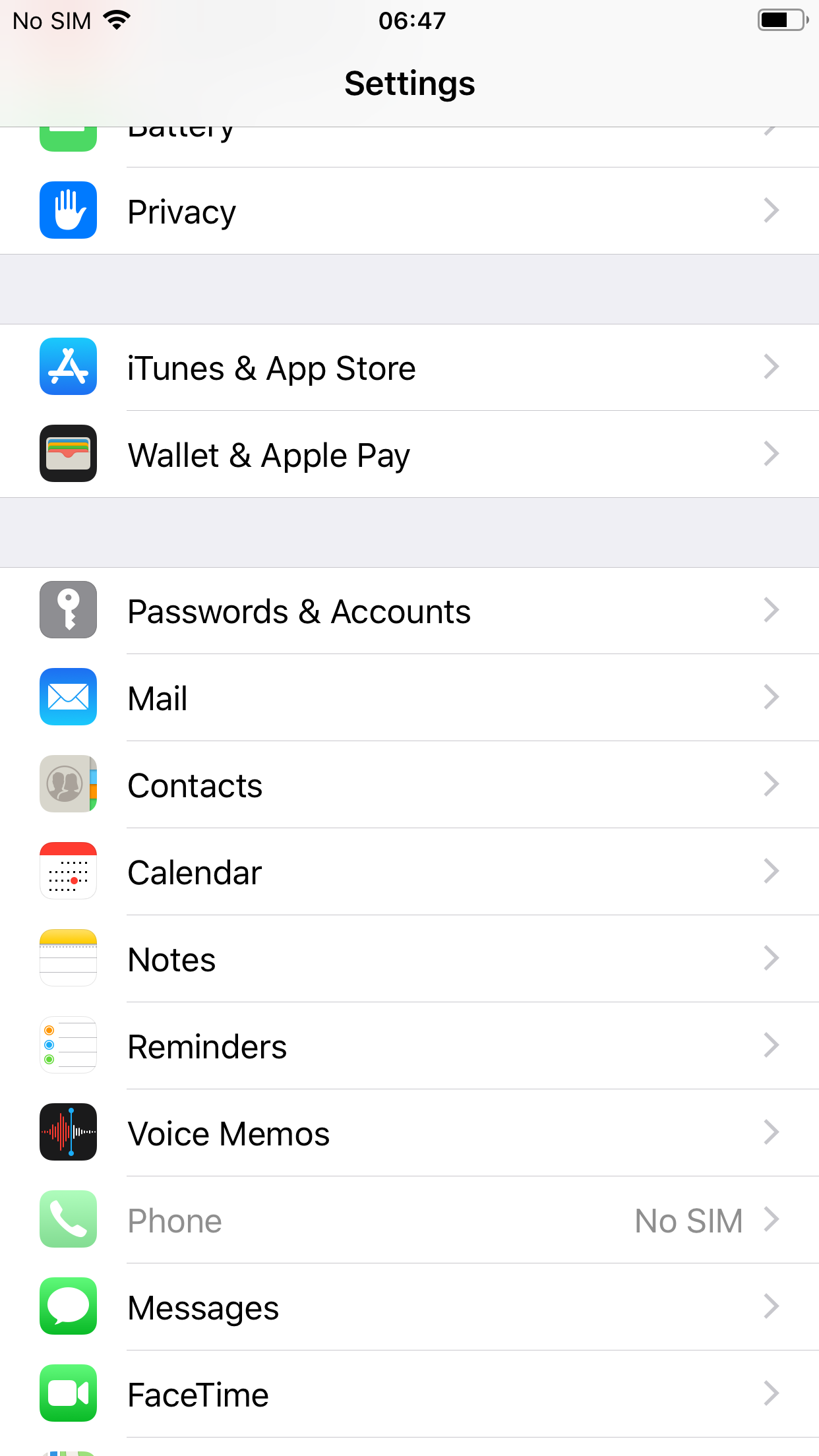Screen dimensions: 819x1456
Task: Open Voice Memos settings
Action: point(409,1133)
